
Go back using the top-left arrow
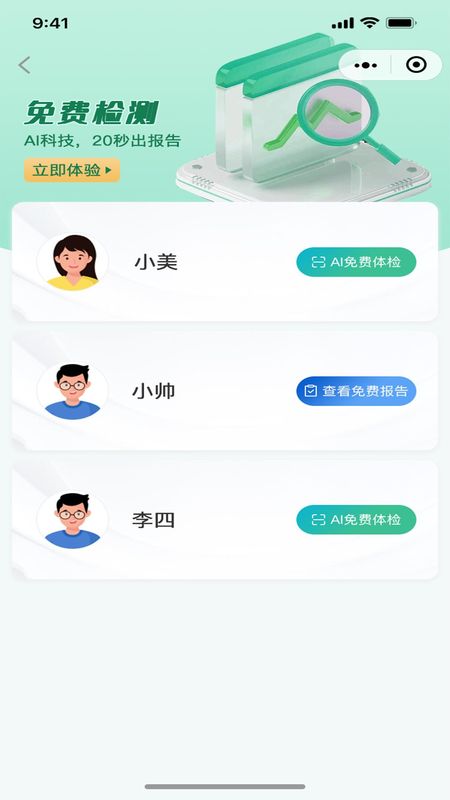(24, 65)
